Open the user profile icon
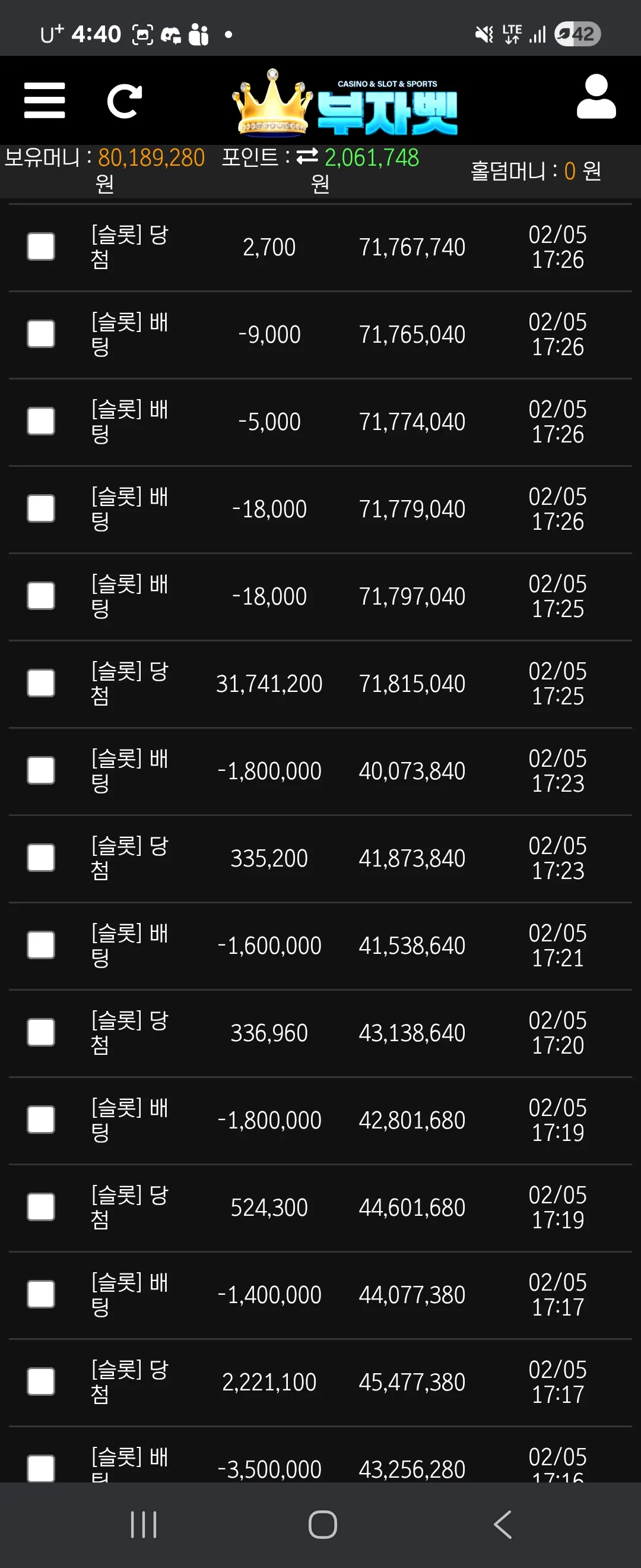641x1568 pixels. click(596, 97)
